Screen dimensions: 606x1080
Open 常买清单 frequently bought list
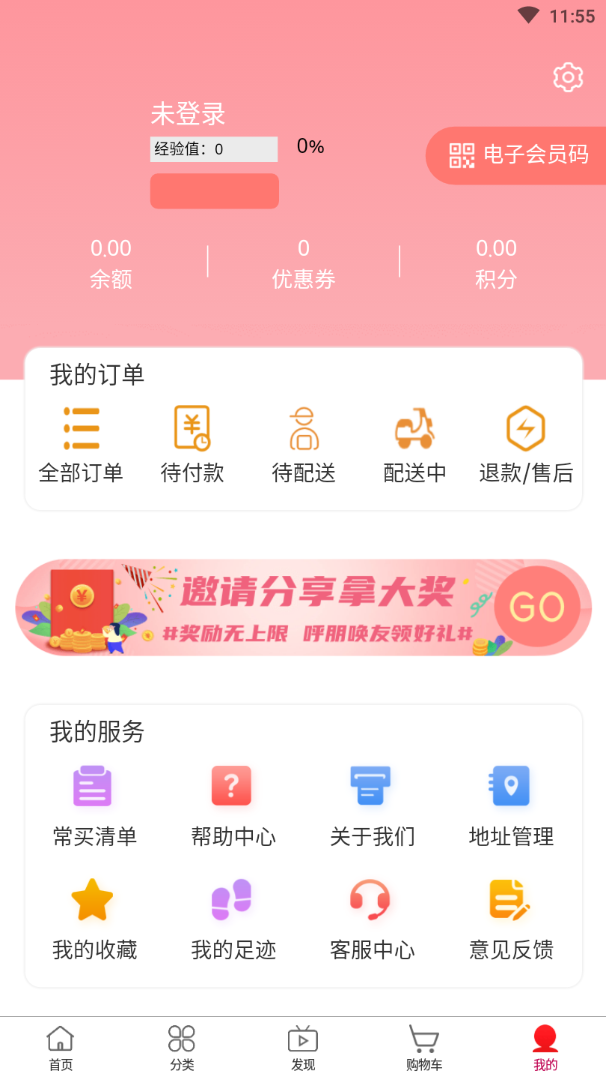coord(94,806)
